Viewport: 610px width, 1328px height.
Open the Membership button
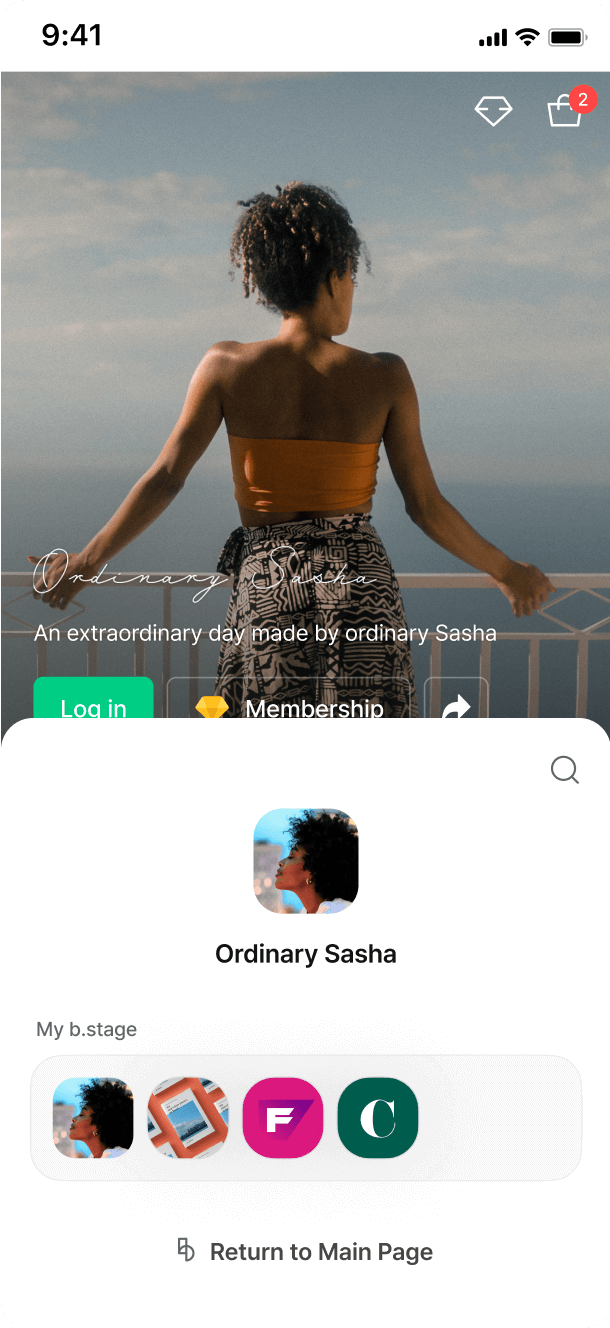[288, 698]
